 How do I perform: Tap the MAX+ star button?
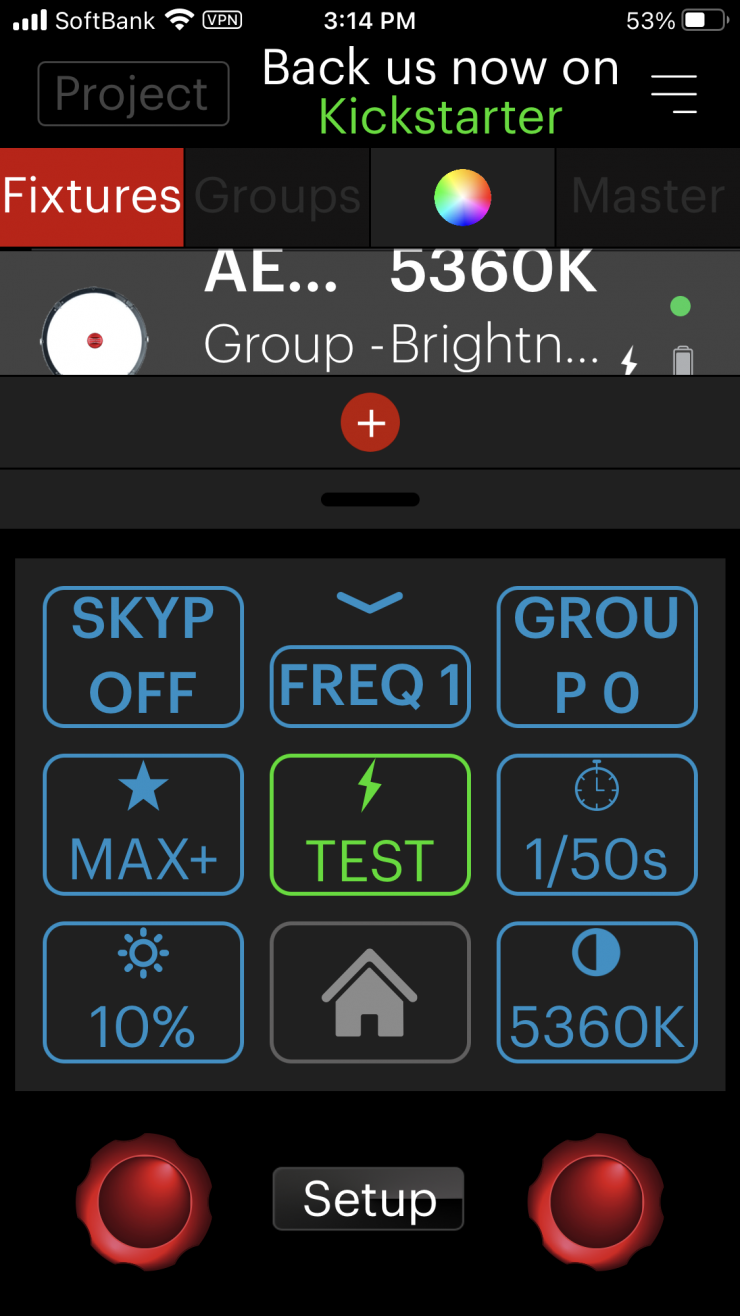point(143,824)
